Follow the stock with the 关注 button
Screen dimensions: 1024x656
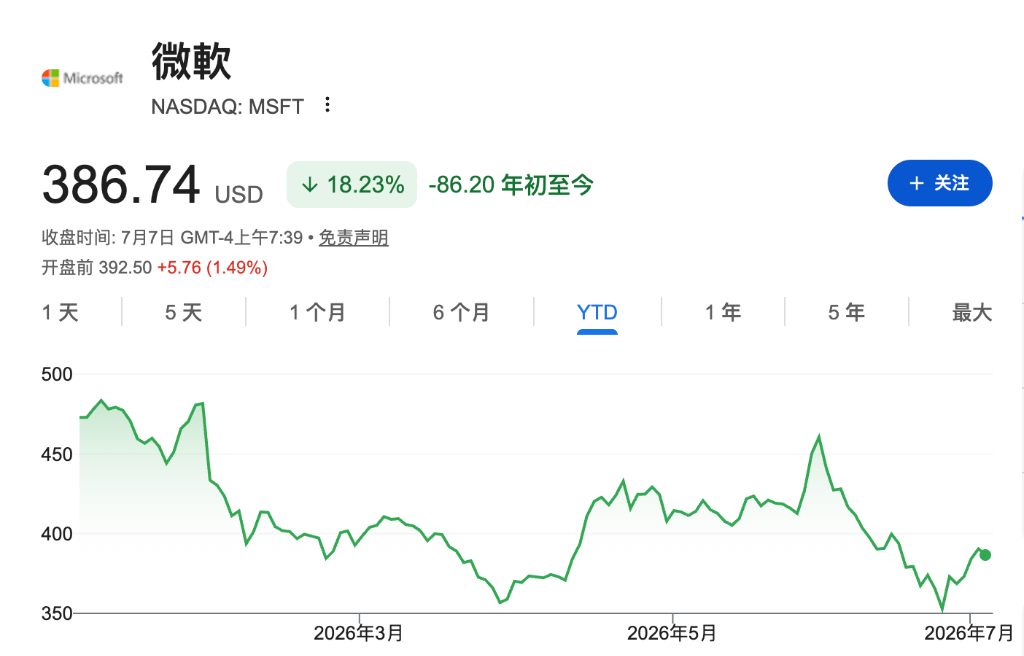tap(940, 183)
